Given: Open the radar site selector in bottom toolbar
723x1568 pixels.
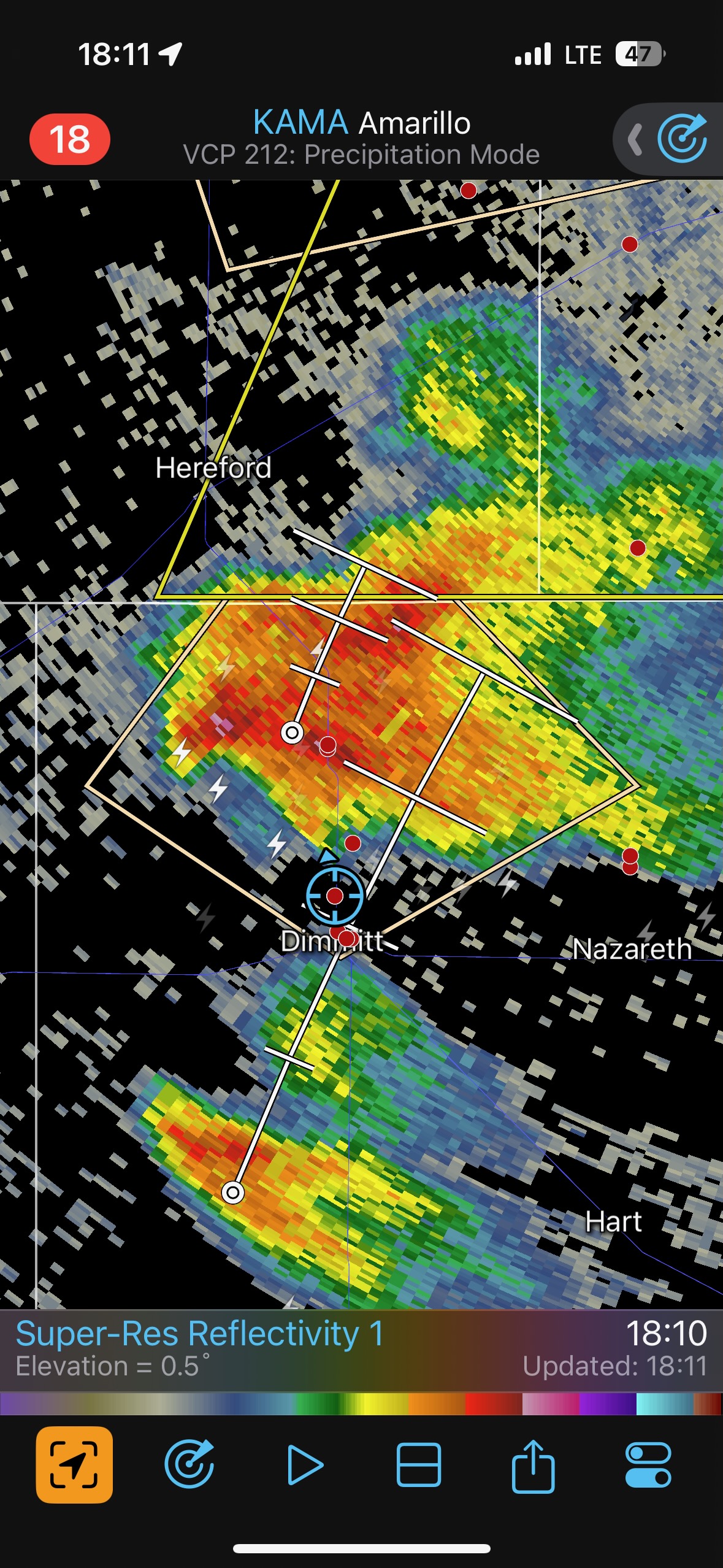Looking at the screenshot, I should (189, 1465).
